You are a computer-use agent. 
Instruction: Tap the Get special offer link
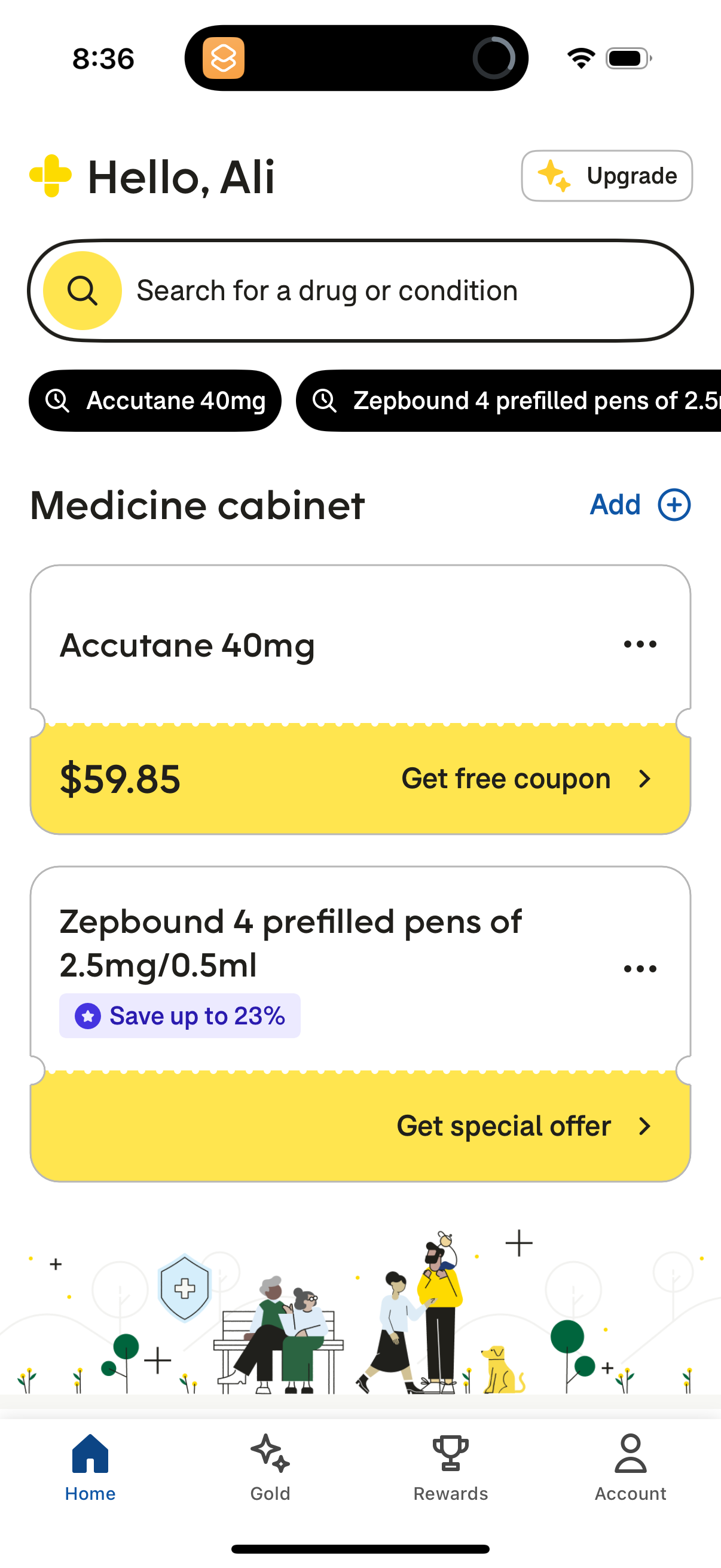click(x=503, y=1125)
